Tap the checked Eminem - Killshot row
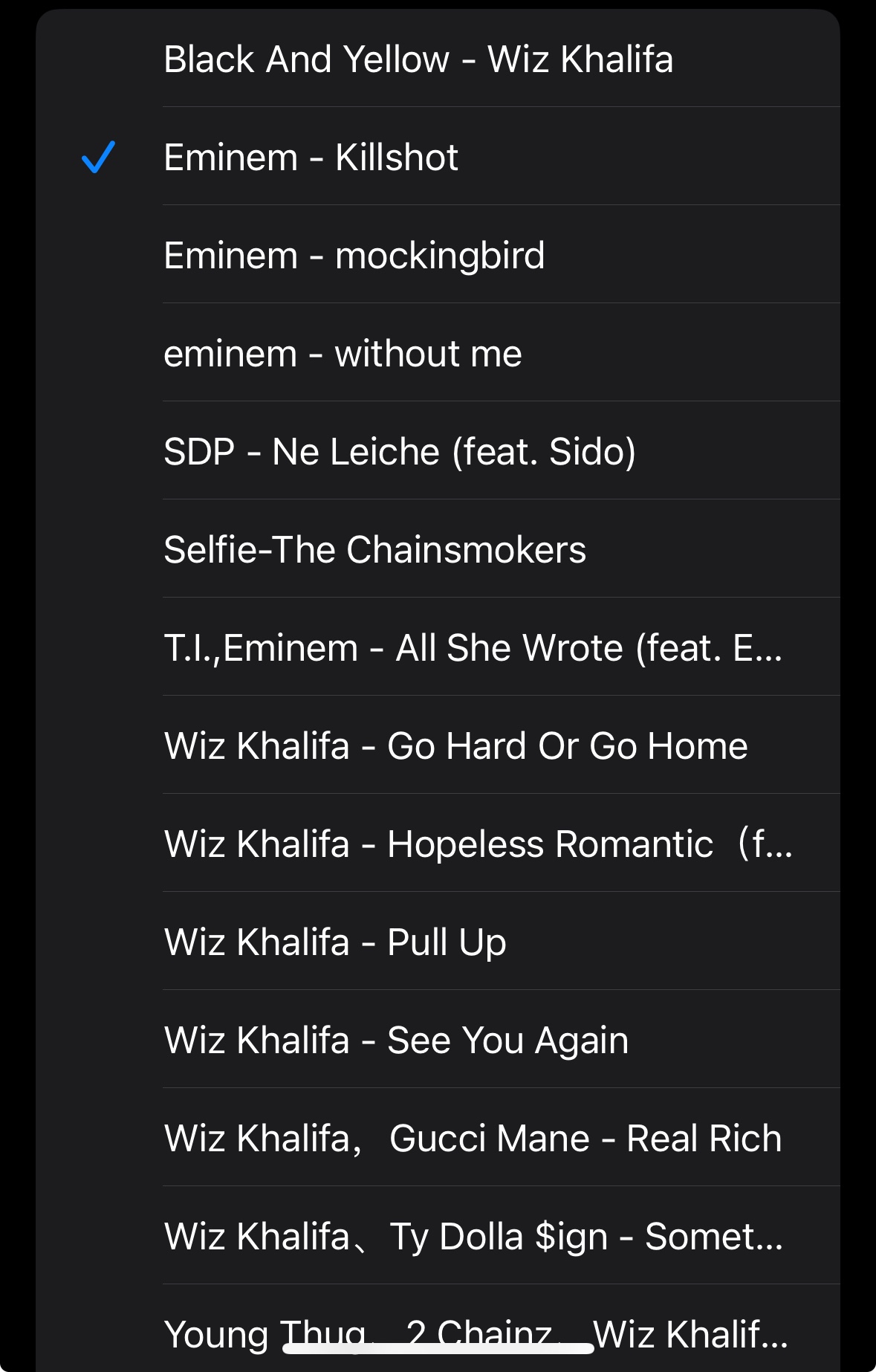Viewport: 876px width, 1372px height. [438, 157]
